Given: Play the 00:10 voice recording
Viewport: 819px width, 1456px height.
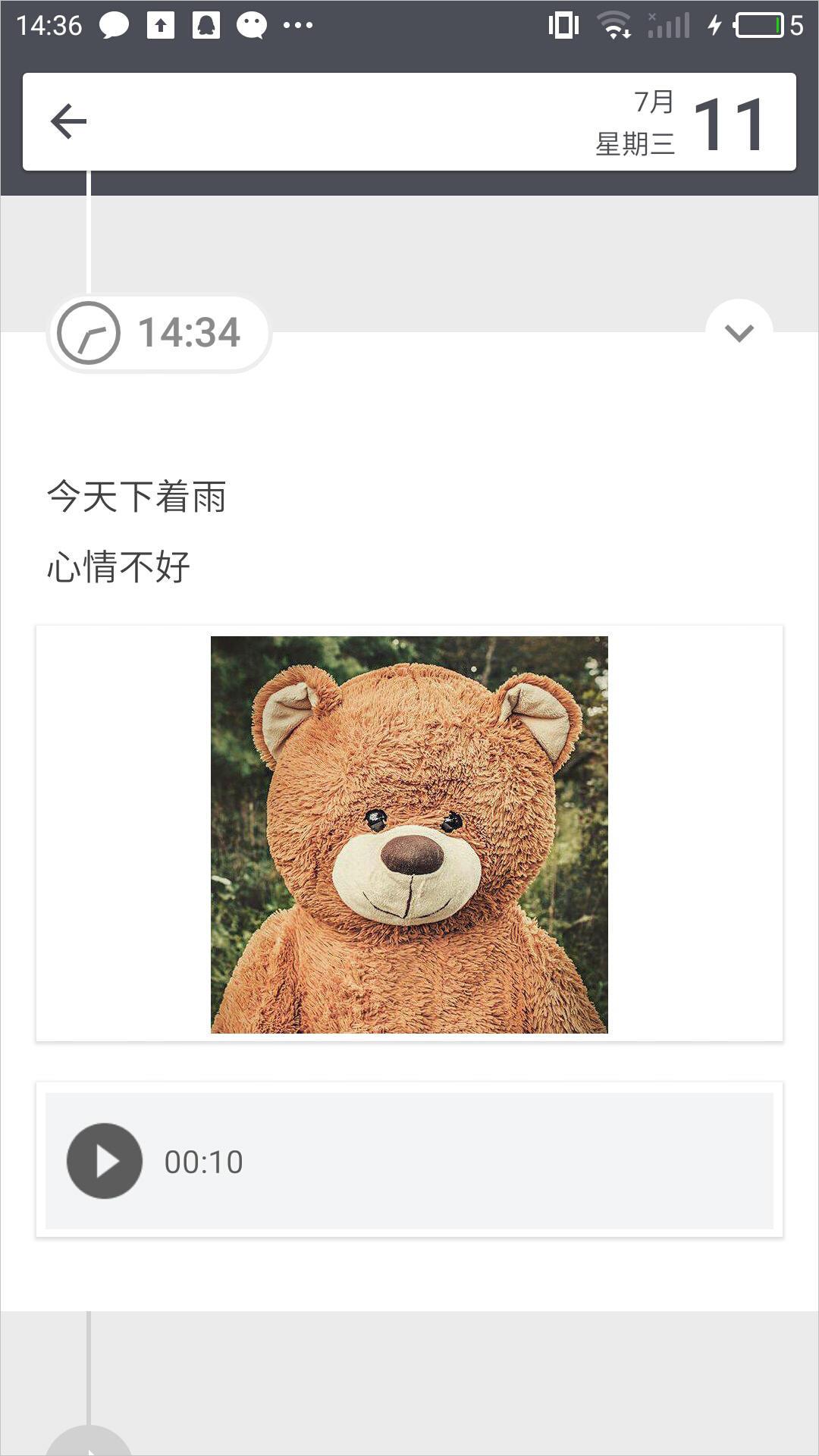Looking at the screenshot, I should tap(105, 1161).
